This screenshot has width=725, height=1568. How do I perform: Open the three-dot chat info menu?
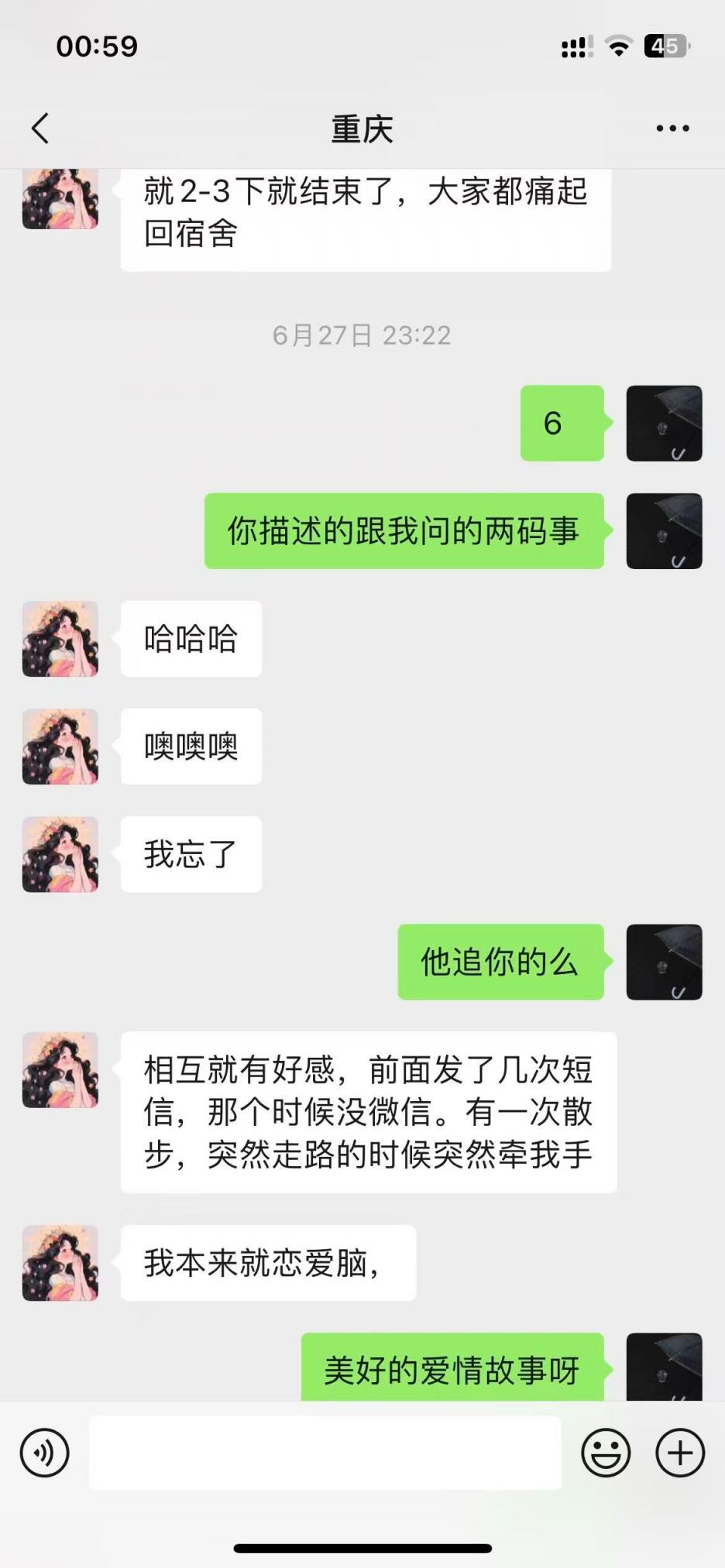point(672,129)
